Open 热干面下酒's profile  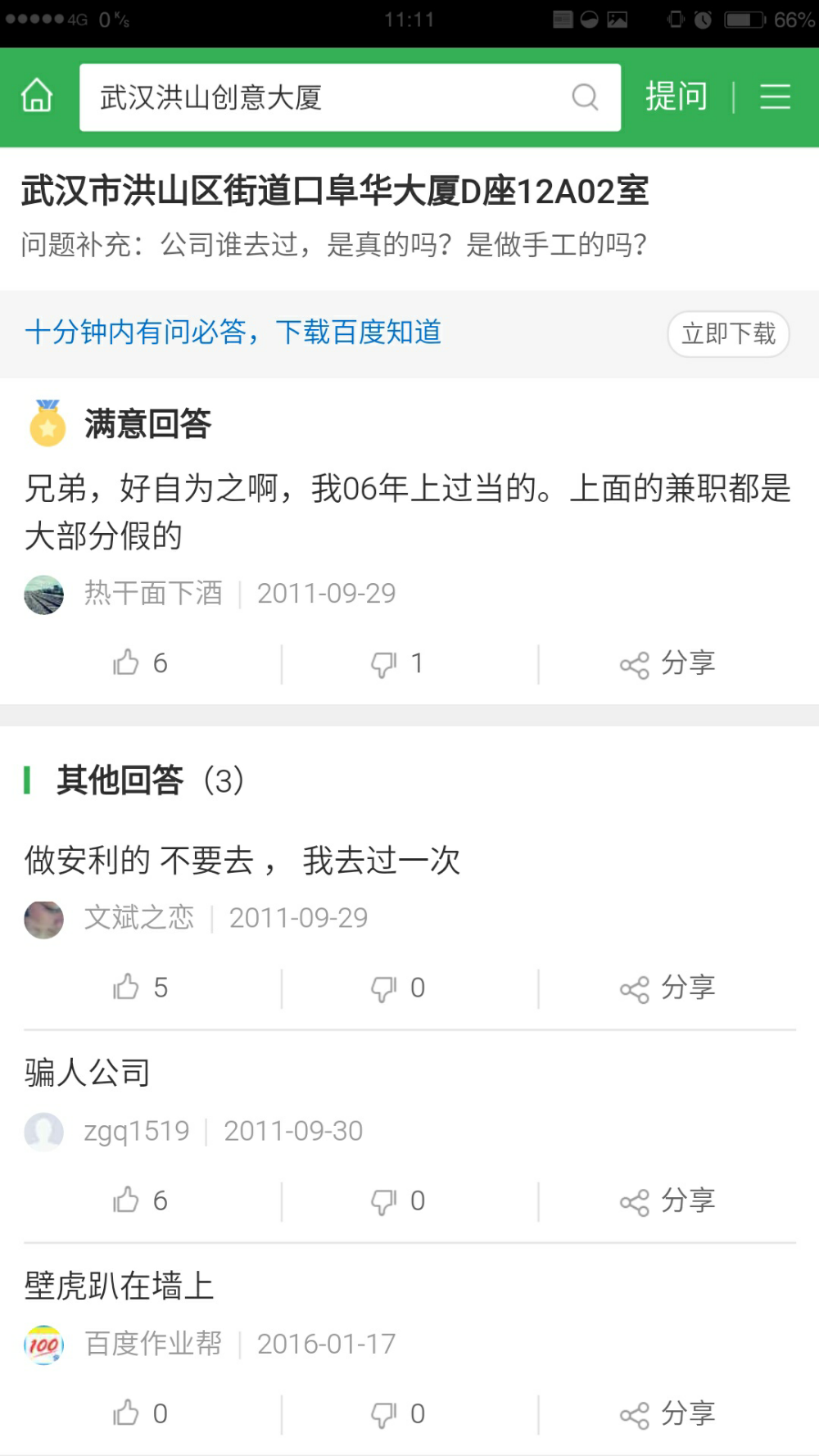pyautogui.click(x=153, y=594)
